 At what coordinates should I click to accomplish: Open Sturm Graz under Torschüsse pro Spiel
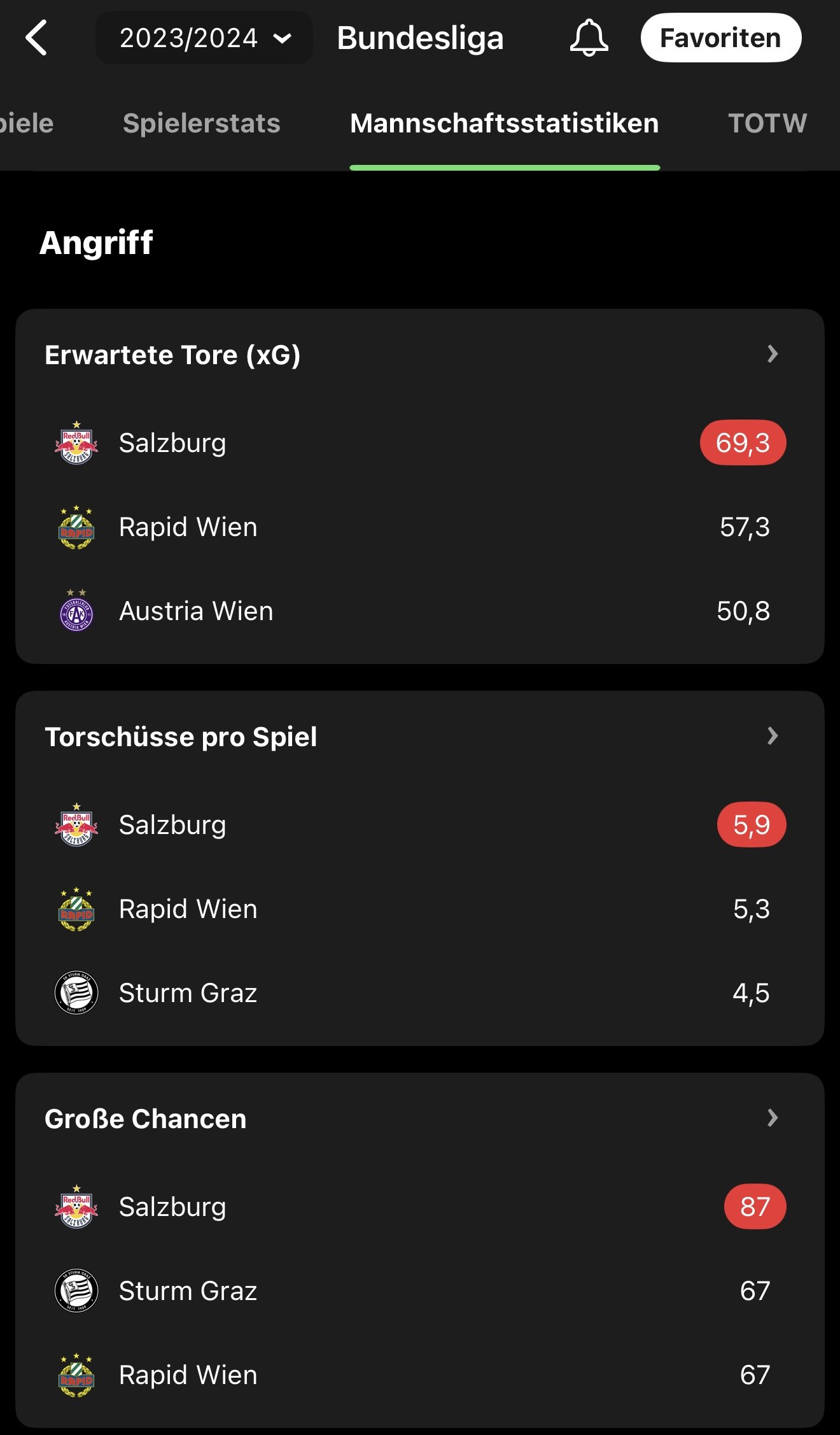420,993
